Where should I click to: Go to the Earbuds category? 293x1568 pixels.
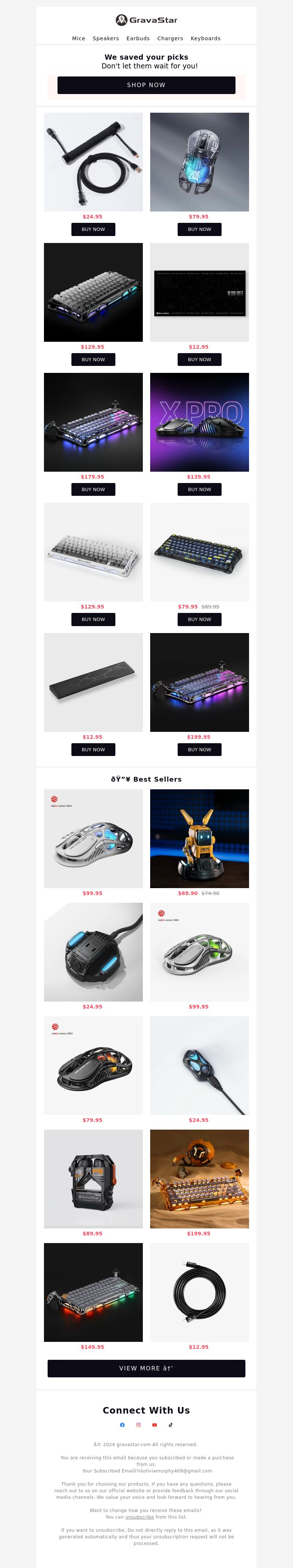(138, 38)
